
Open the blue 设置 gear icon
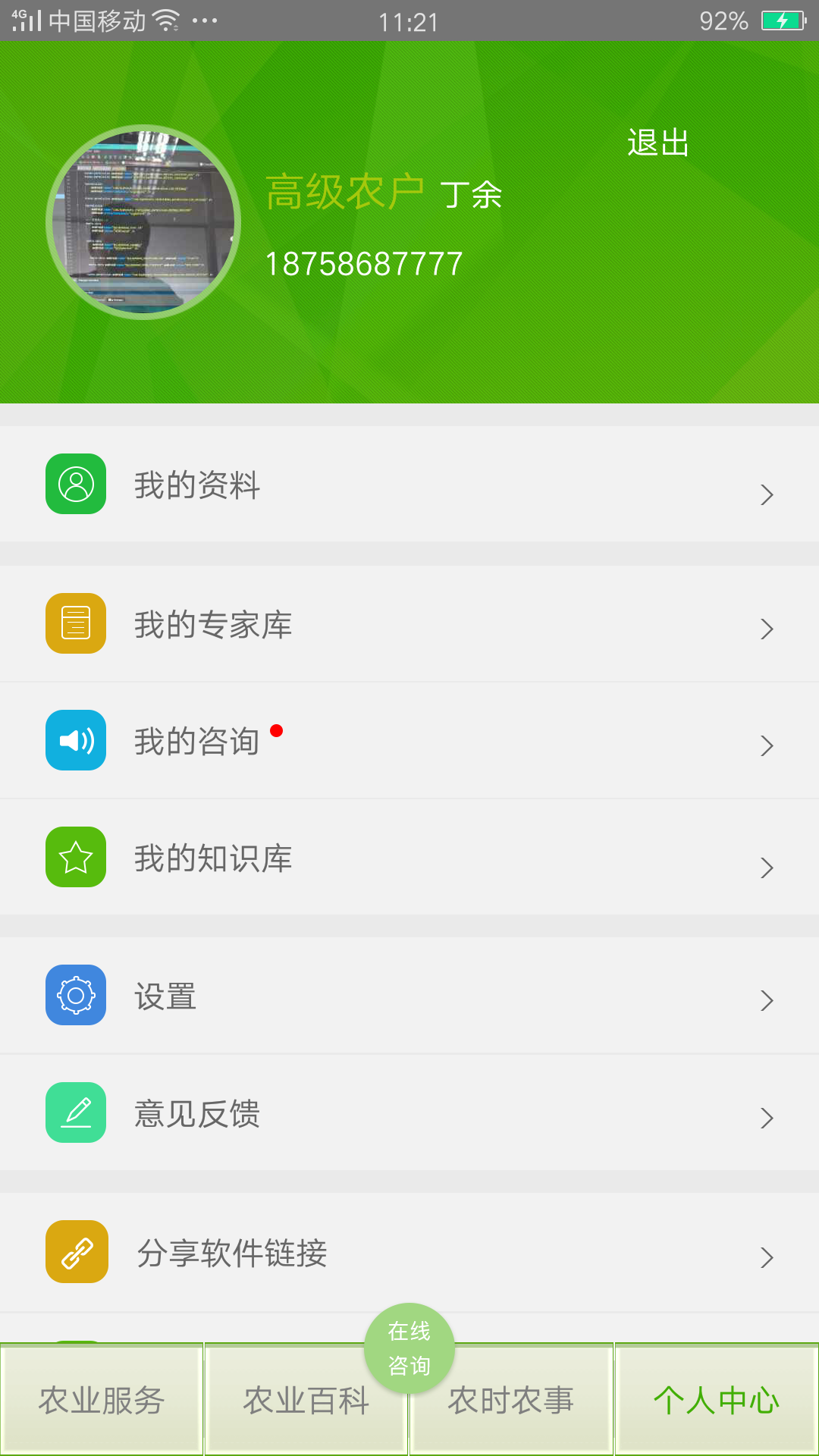75,996
